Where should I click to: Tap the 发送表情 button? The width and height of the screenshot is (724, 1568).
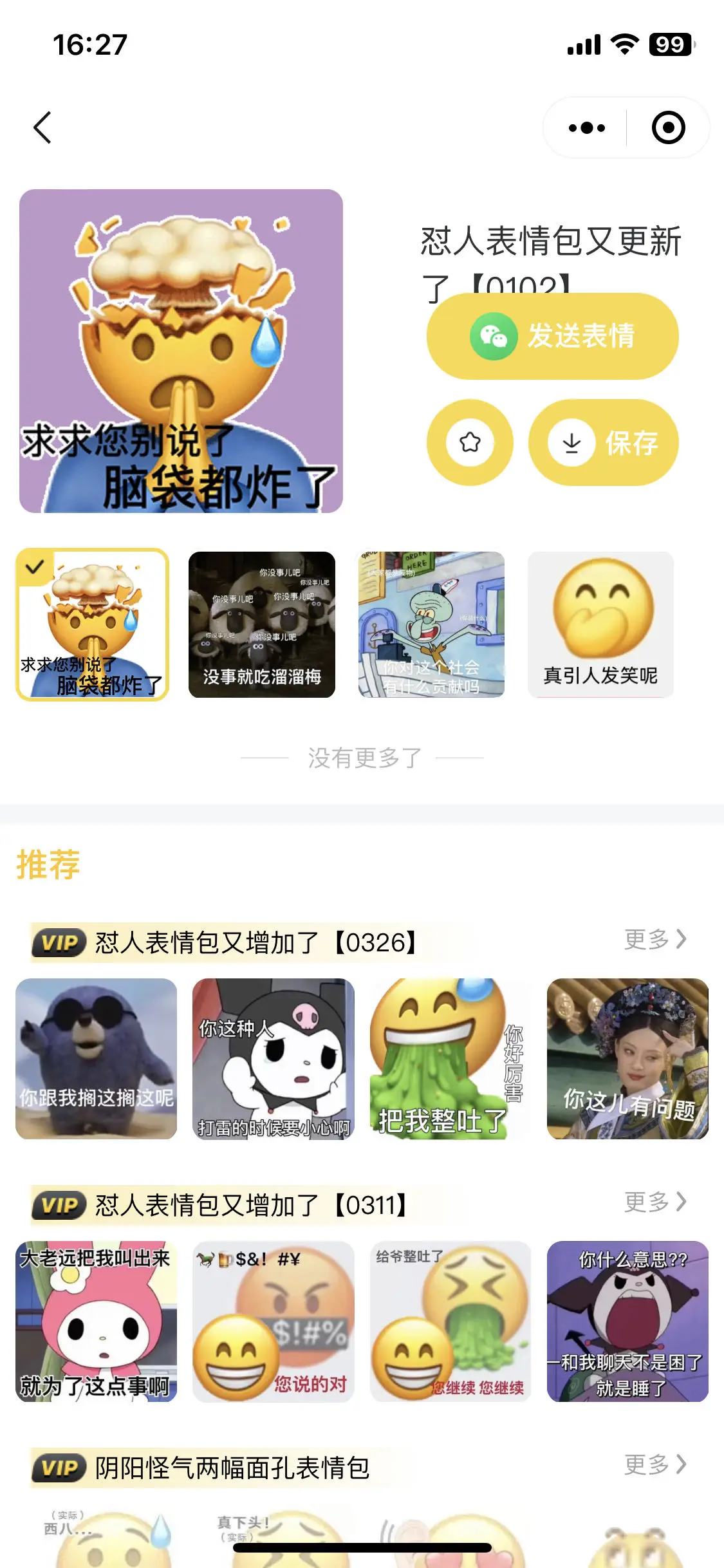pyautogui.click(x=552, y=336)
